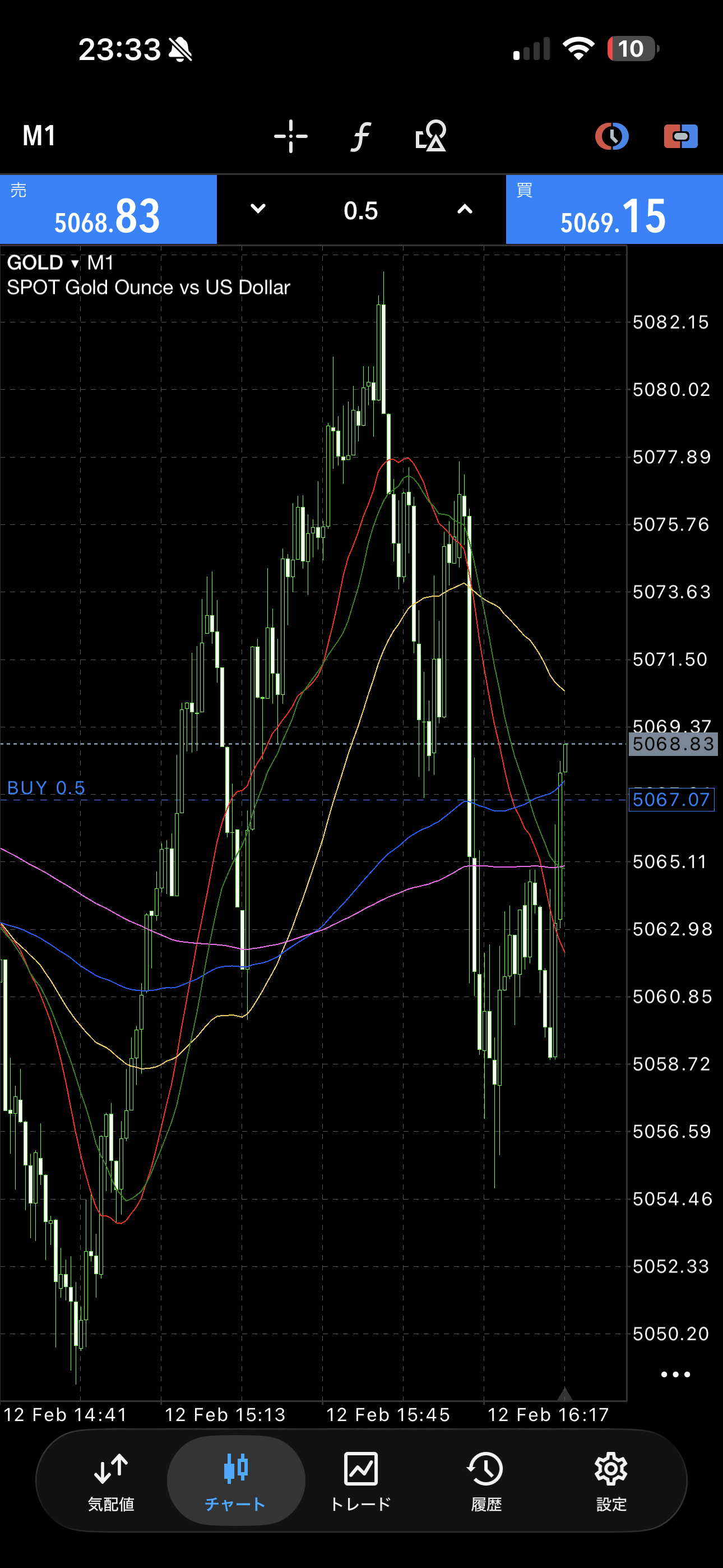Open the 設定 settings tab

click(611, 1481)
